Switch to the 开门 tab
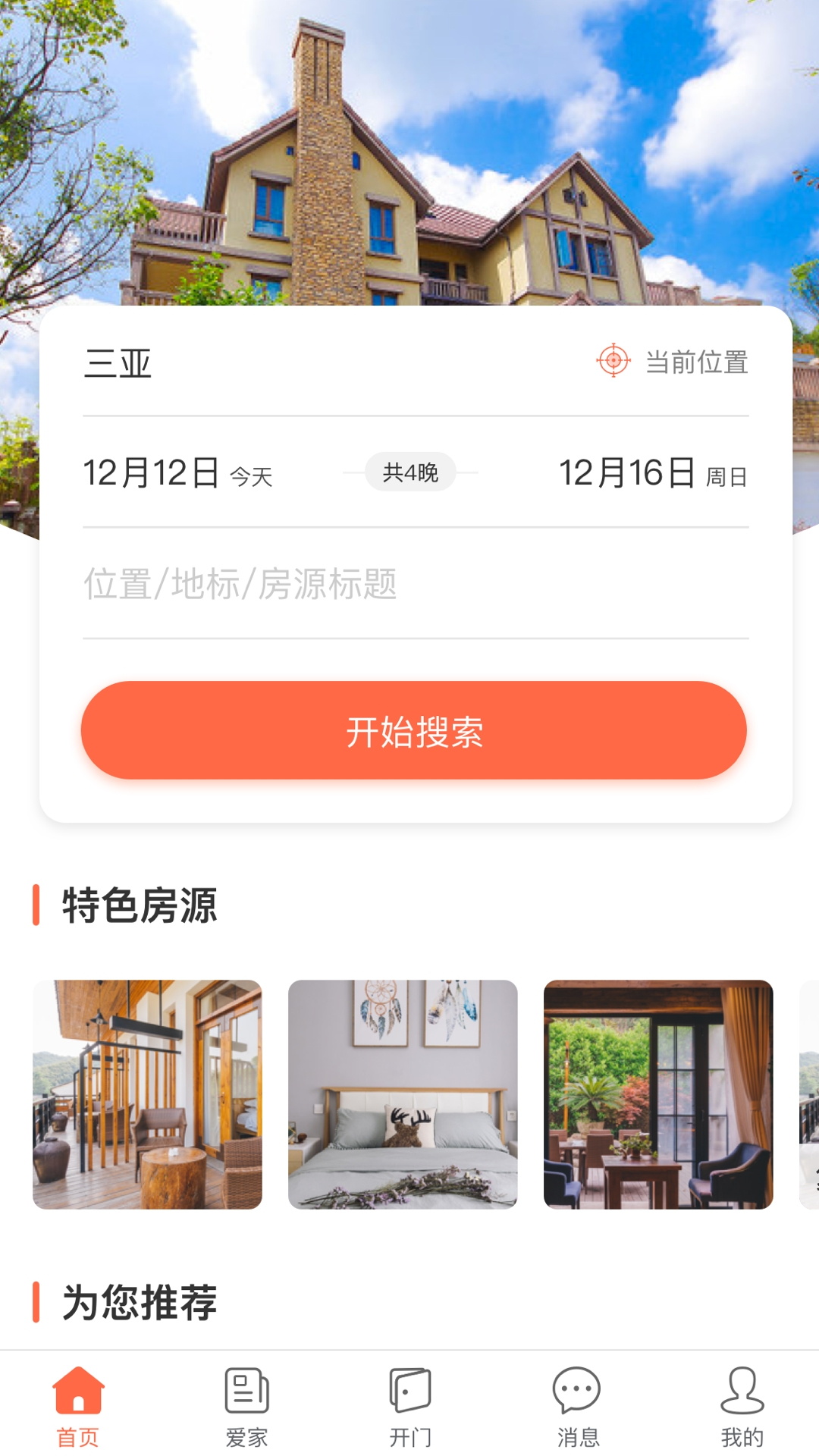The width and height of the screenshot is (819, 1456). tap(410, 1406)
